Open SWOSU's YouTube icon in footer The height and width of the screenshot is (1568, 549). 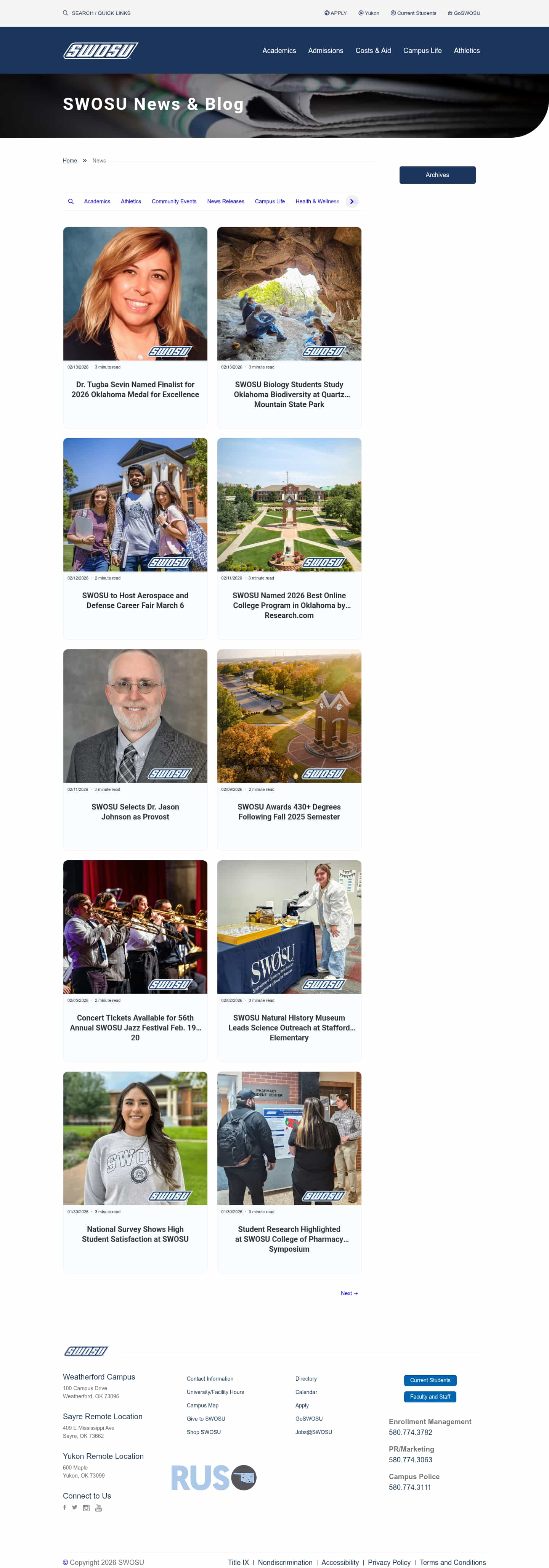[x=98, y=1508]
